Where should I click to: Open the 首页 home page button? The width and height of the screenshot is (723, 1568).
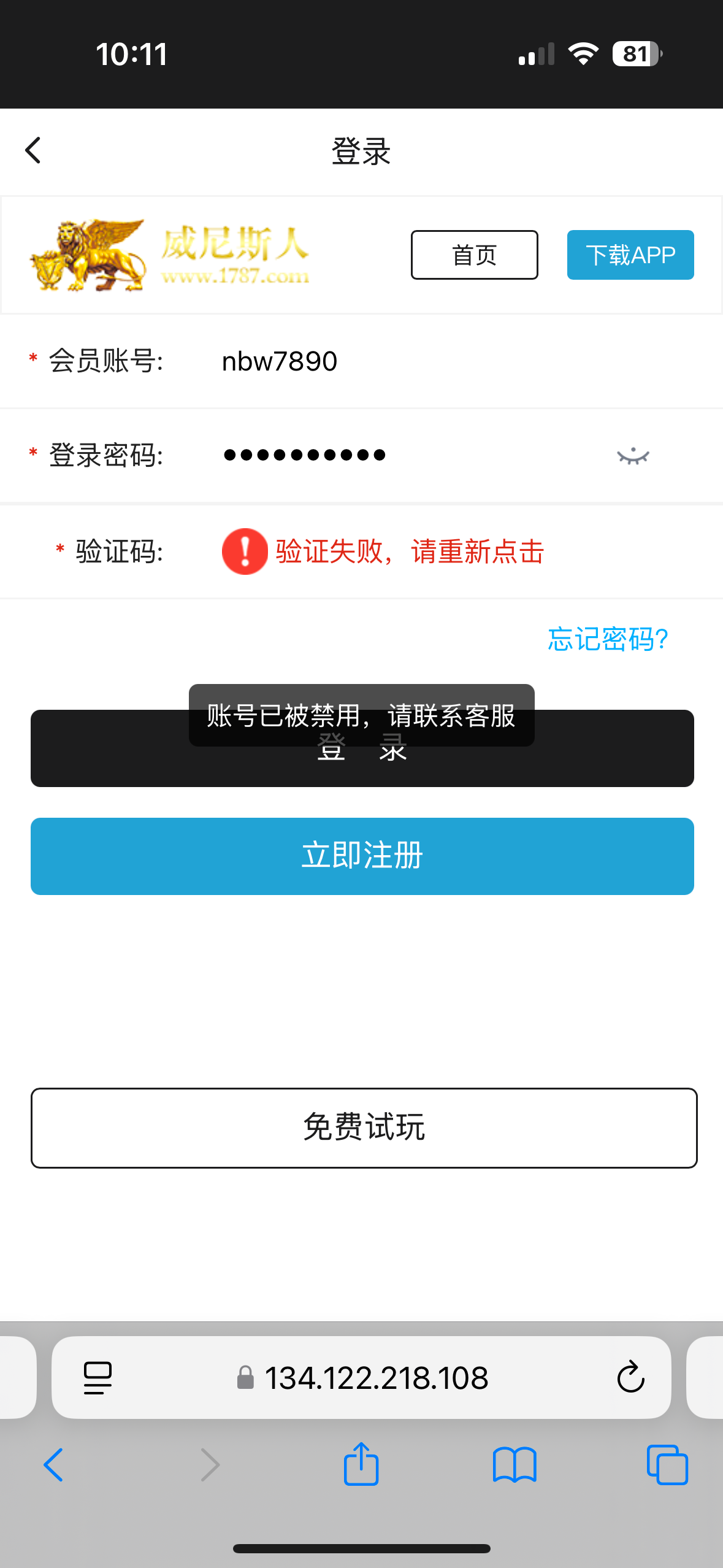tap(474, 255)
